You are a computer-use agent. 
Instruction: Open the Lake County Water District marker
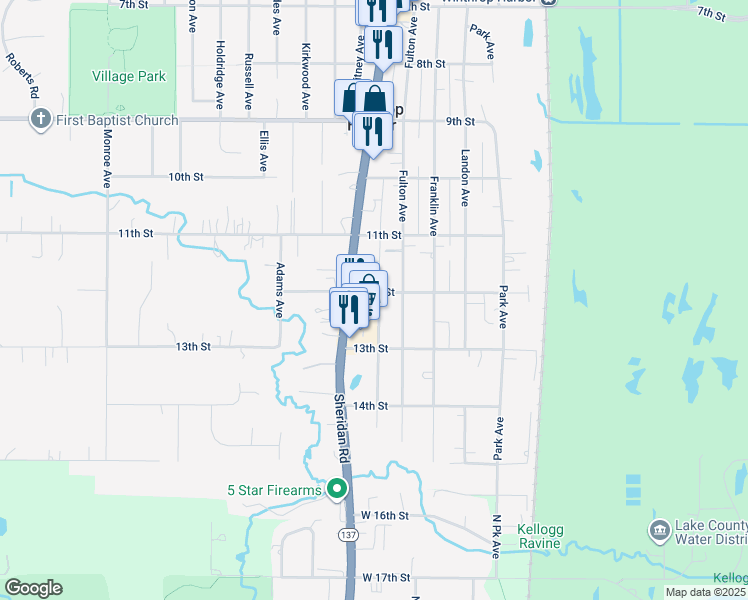pos(659,529)
